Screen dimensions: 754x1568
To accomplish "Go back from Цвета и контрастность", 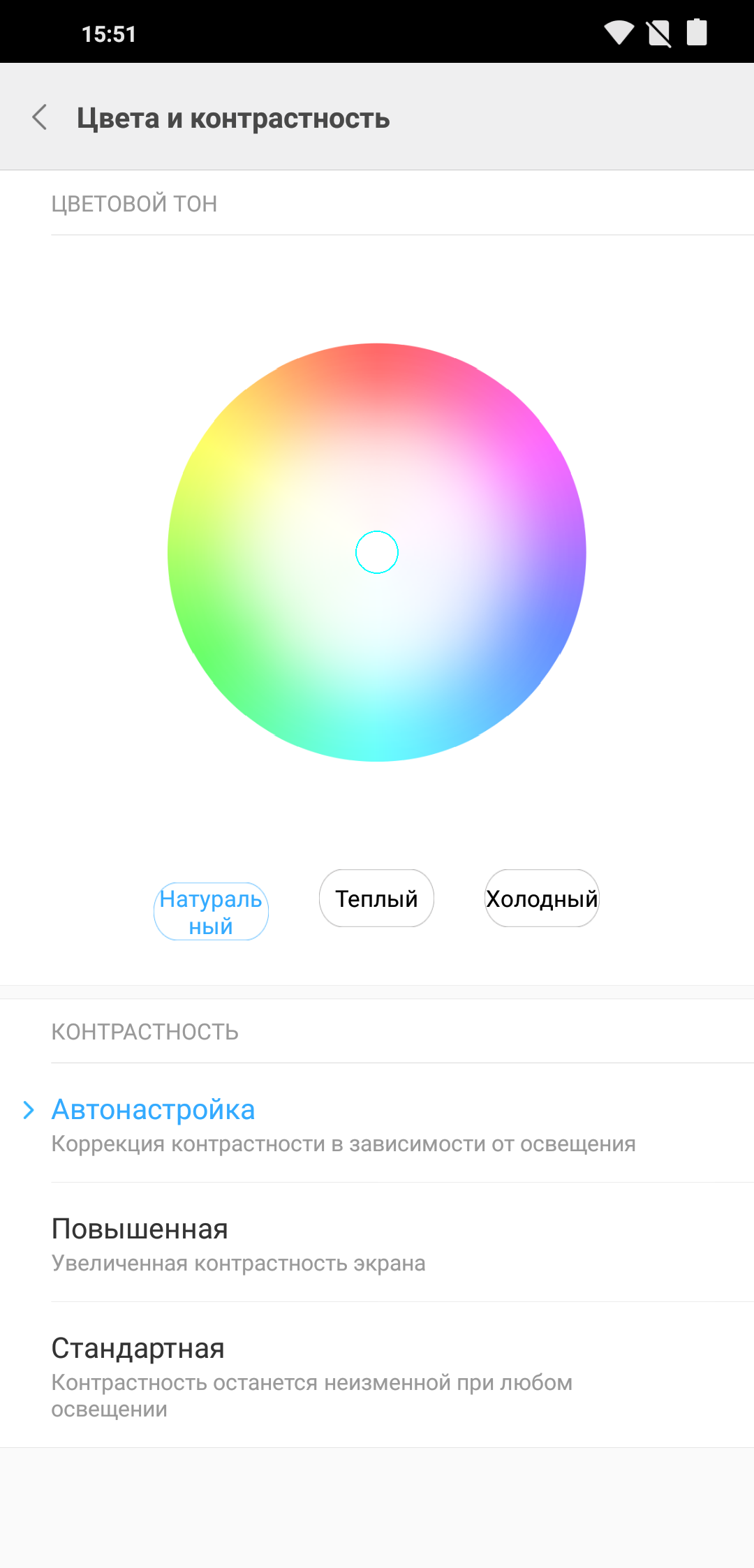I will coord(40,117).
